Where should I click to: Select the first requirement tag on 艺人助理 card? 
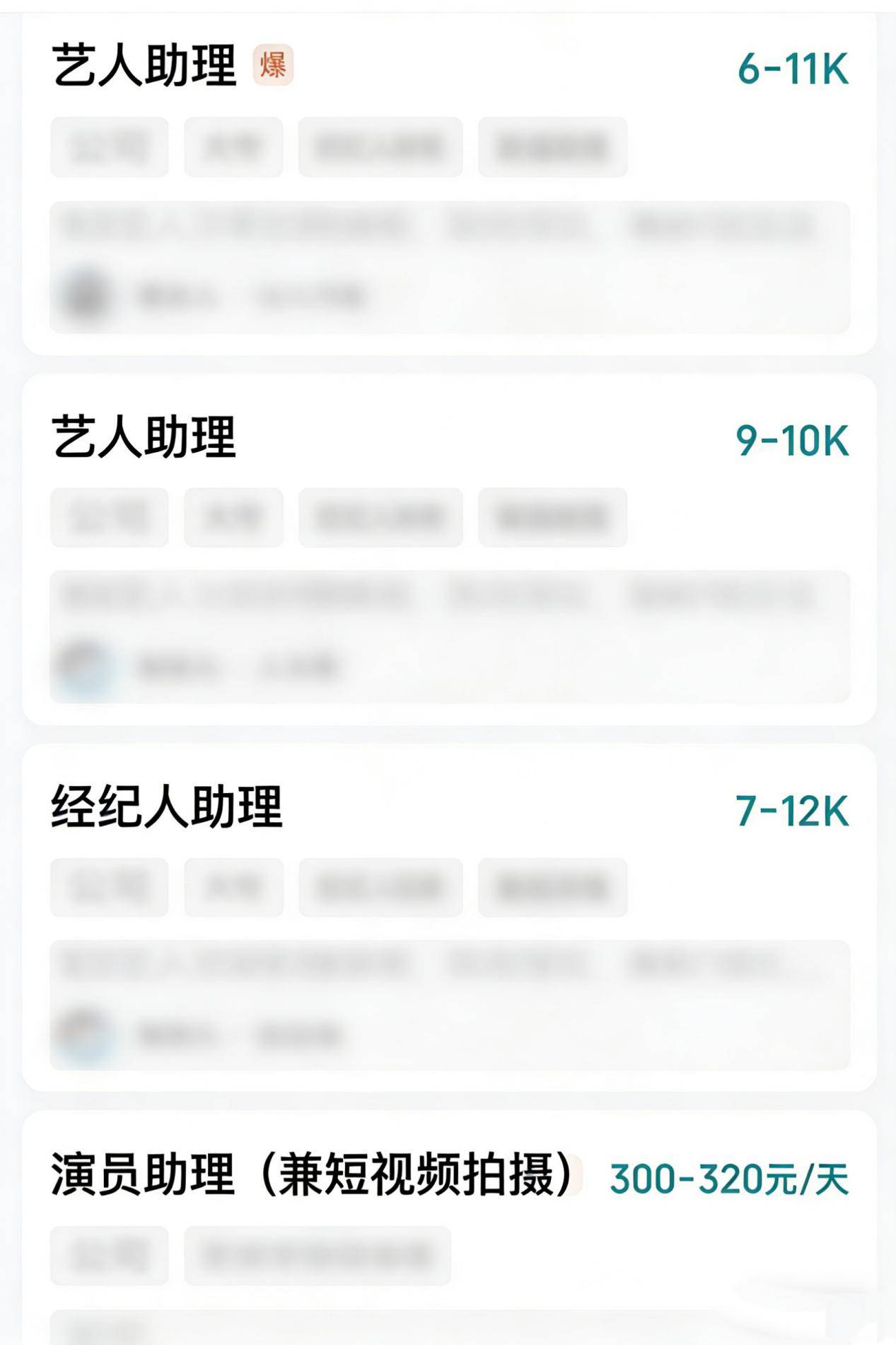tap(109, 146)
